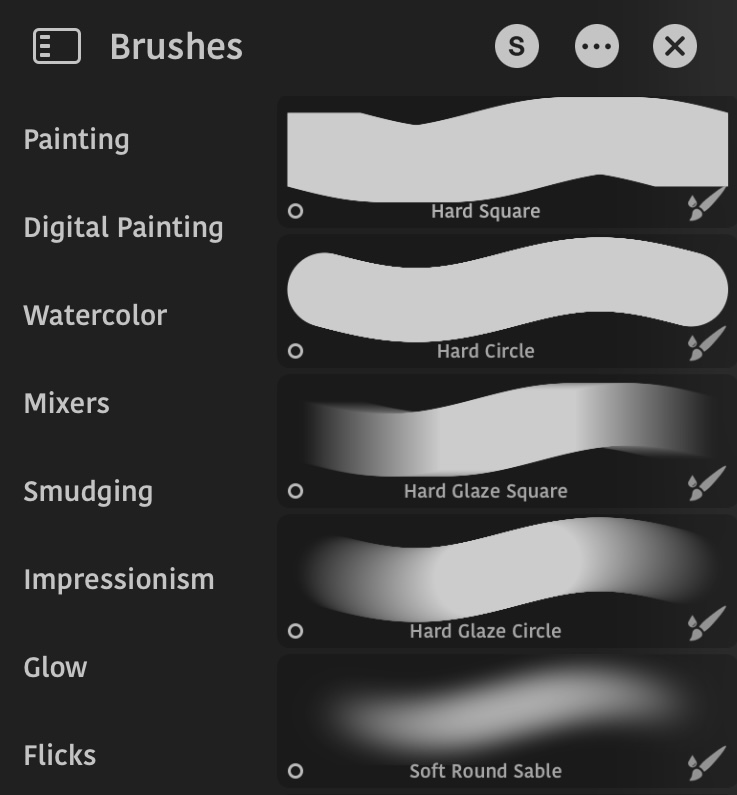Open the Digital Painting category
737x795 pixels.
(123, 227)
